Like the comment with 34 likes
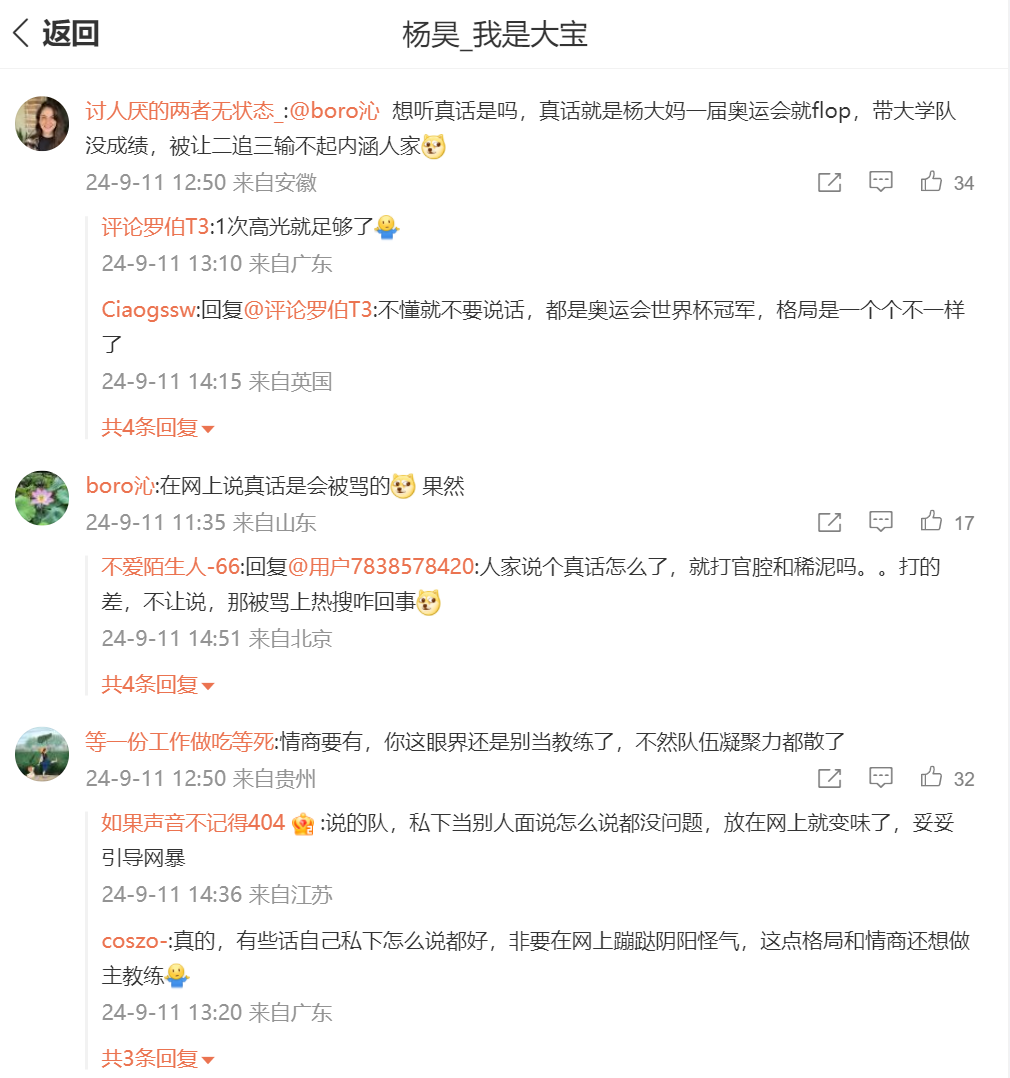Screen dimensions: 1010x1078 click(932, 182)
